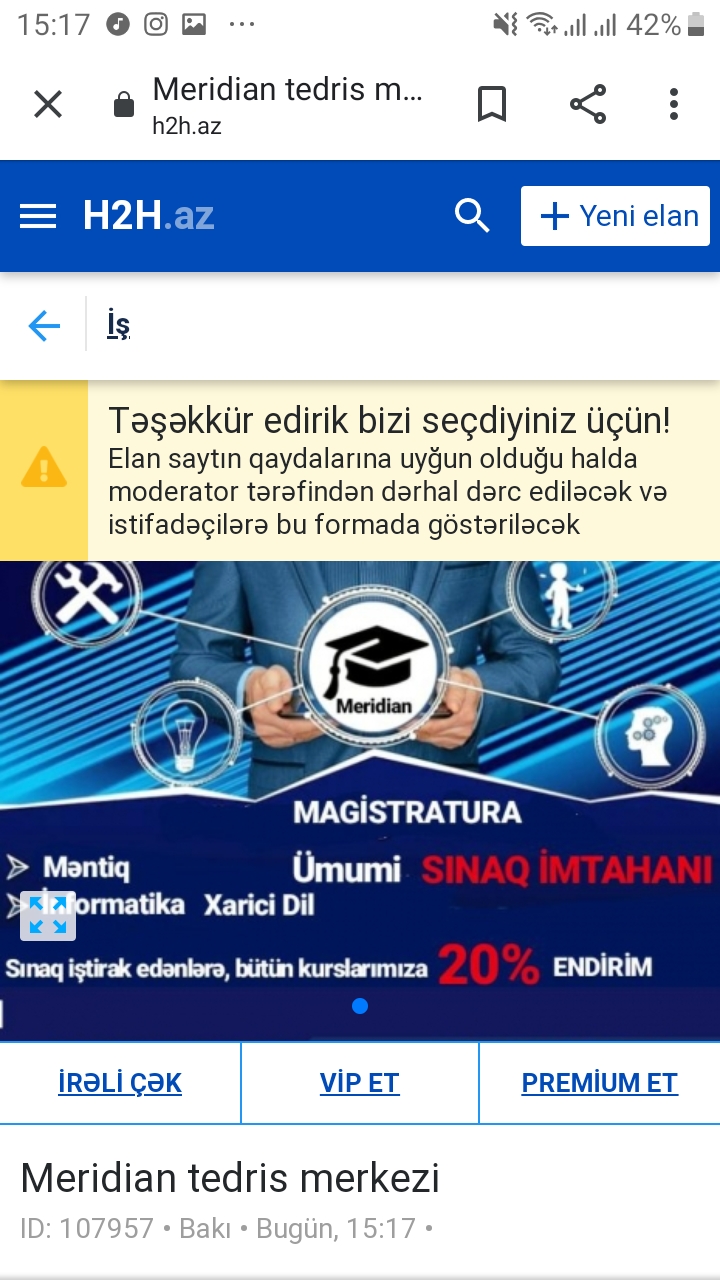Tap the Yeni elan button
720x1280 pixels.
[x=615, y=216]
